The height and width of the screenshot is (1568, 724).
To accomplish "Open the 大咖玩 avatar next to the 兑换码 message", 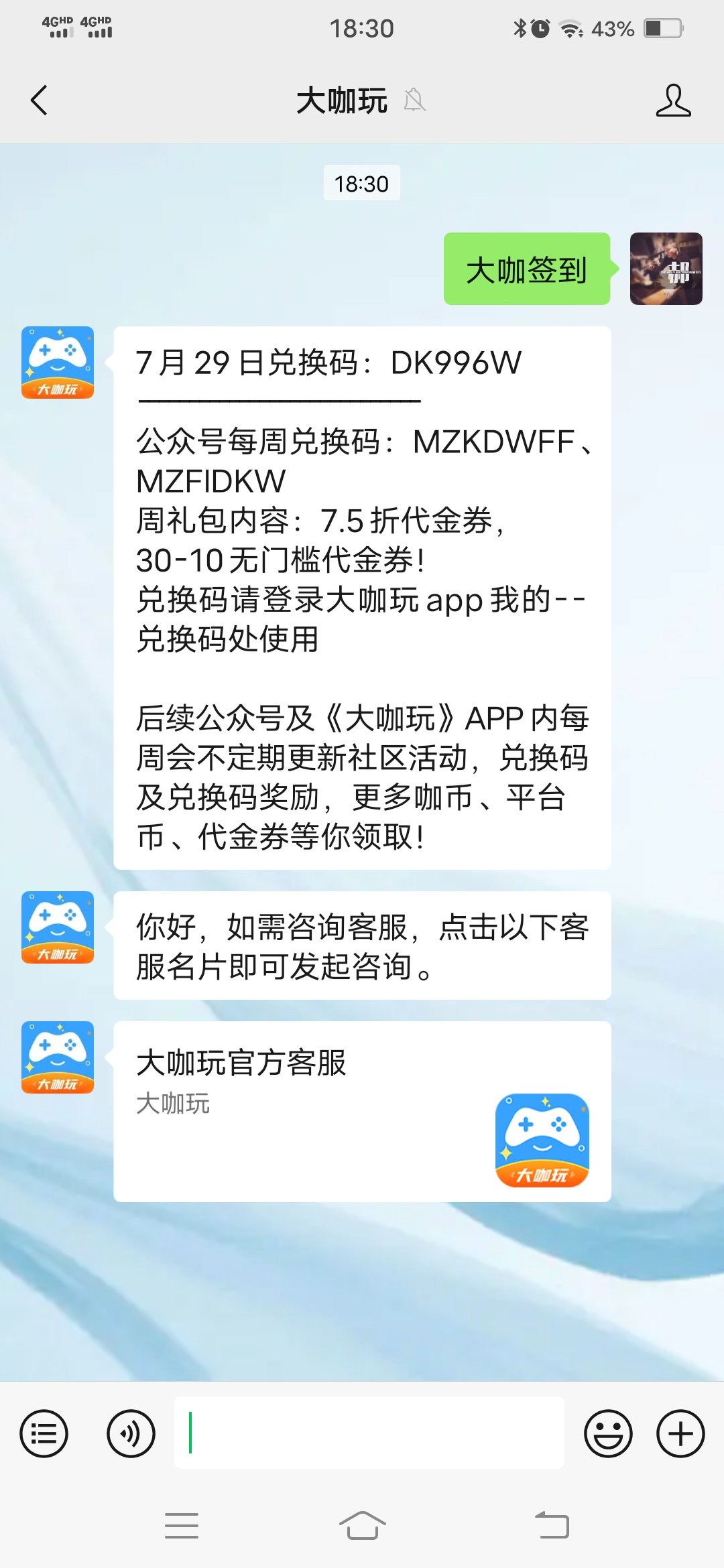I will tap(58, 363).
